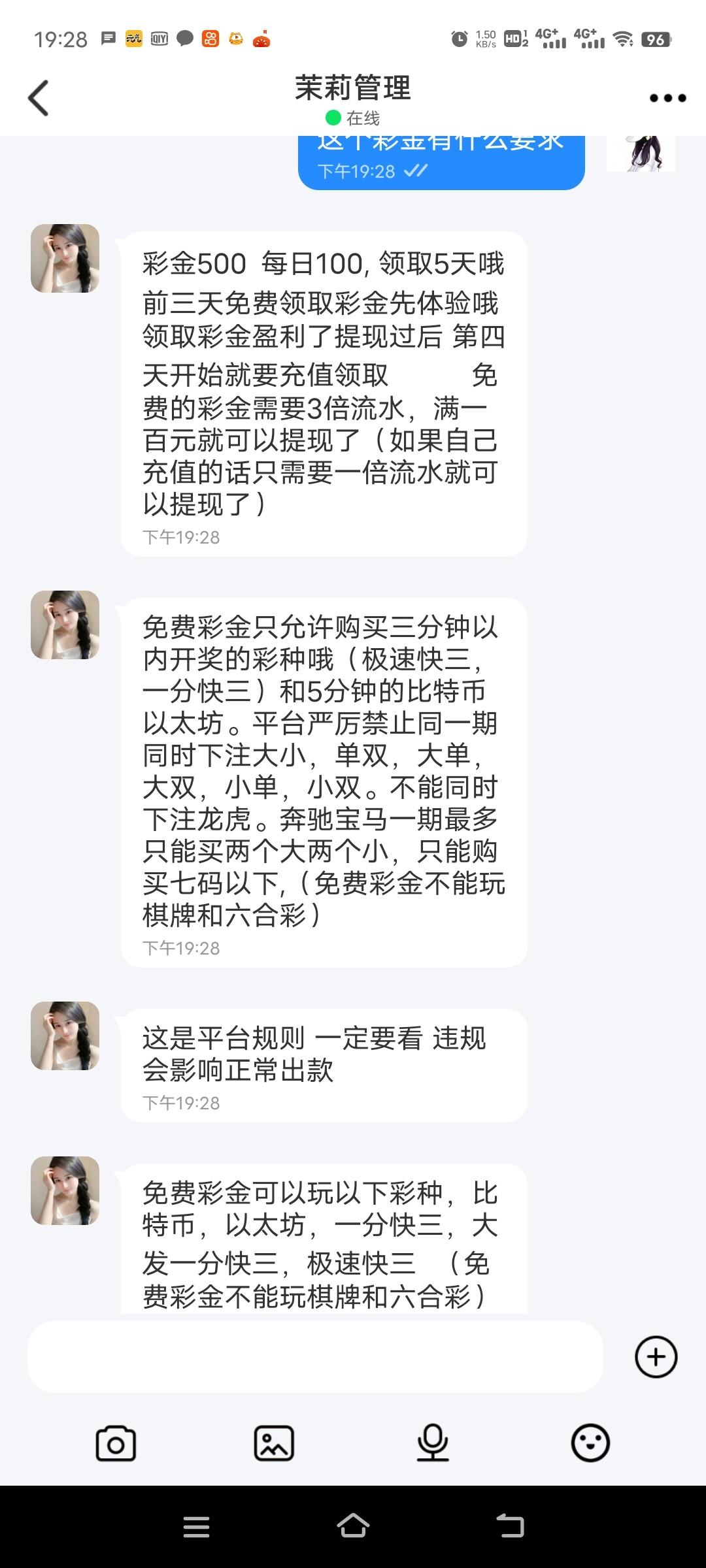706x1568 pixels.
Task: Open the emoji picker
Action: tap(590, 1443)
